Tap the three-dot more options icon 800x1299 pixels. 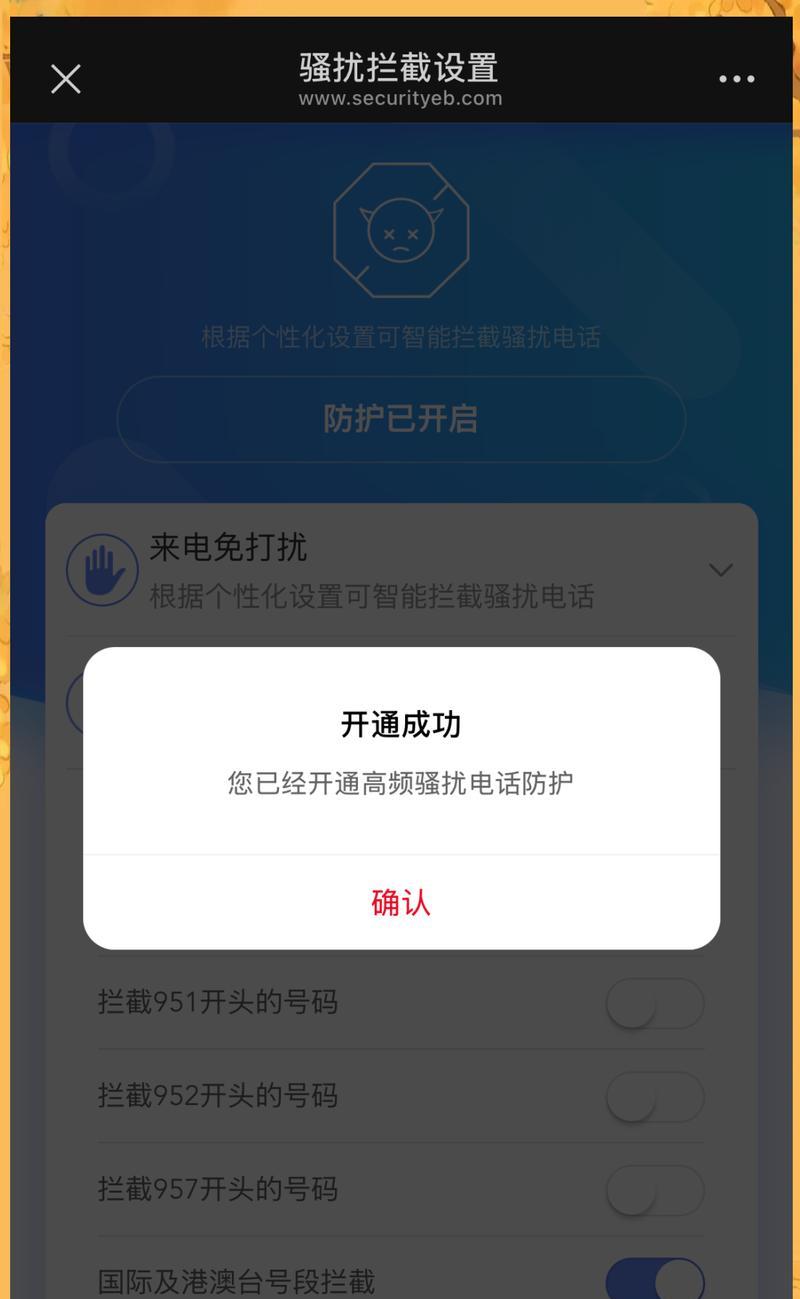coord(737,78)
